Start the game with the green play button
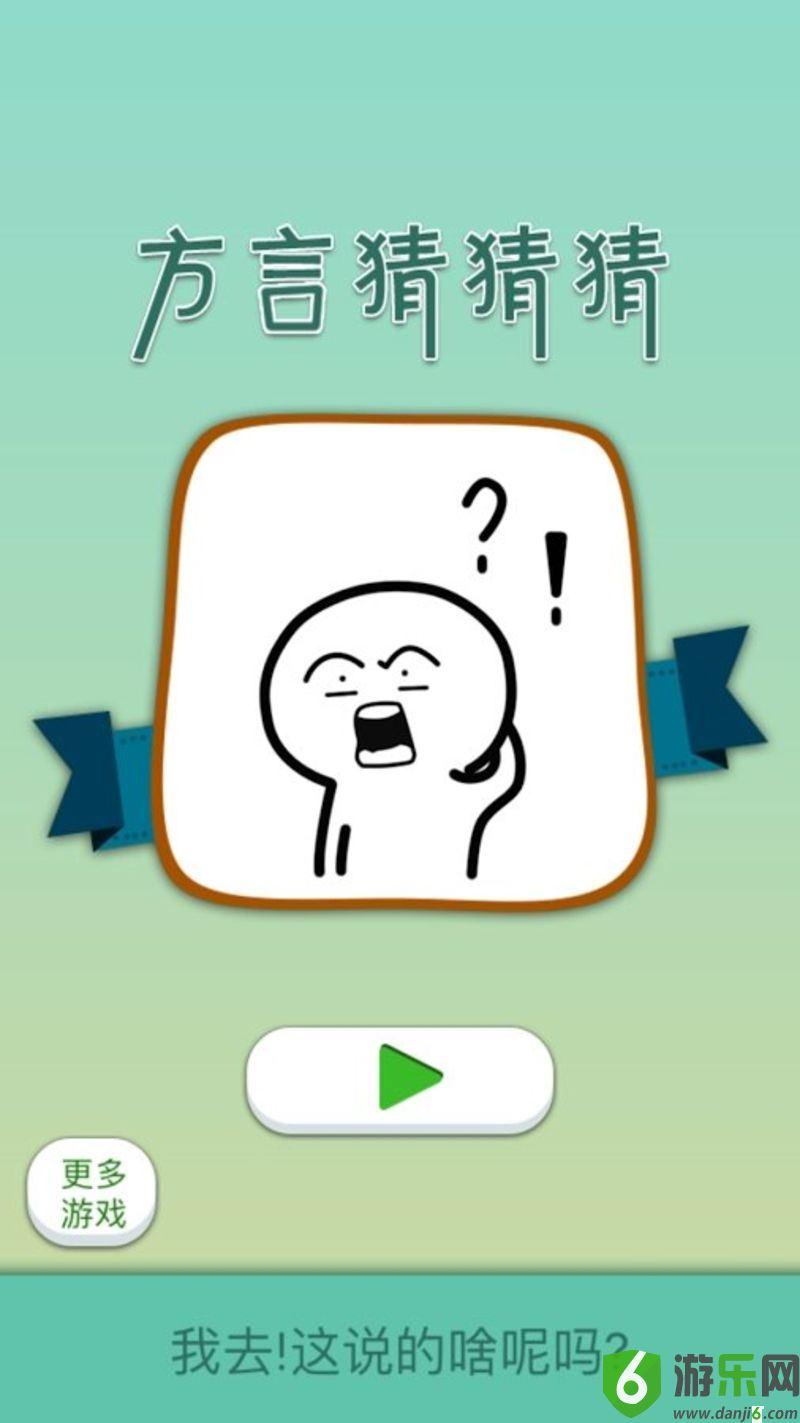Viewport: 800px width, 1423px height. [400, 1077]
